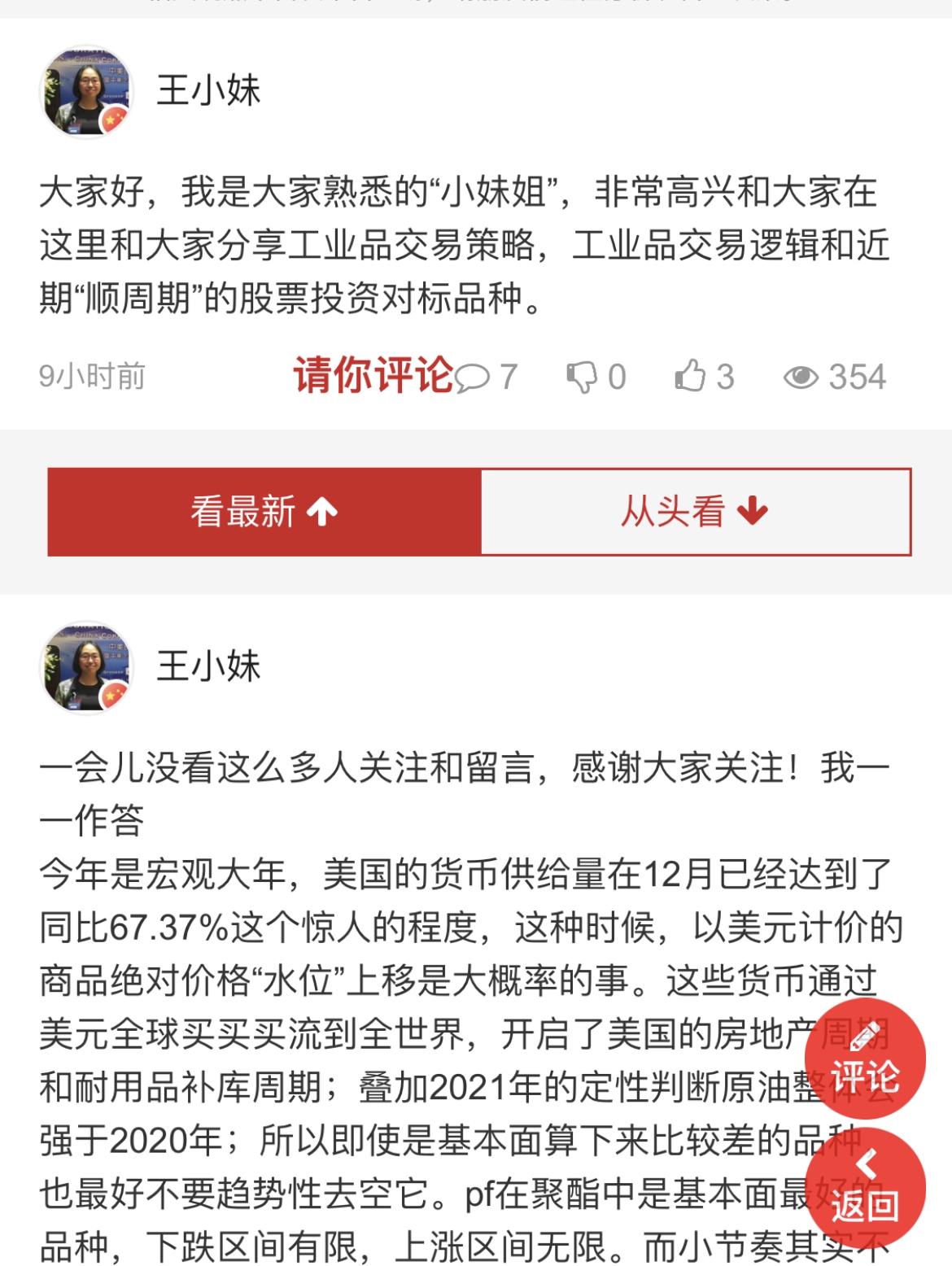952x1266 pixels.
Task: Tap the floating 返回 button
Action: 864,1188
